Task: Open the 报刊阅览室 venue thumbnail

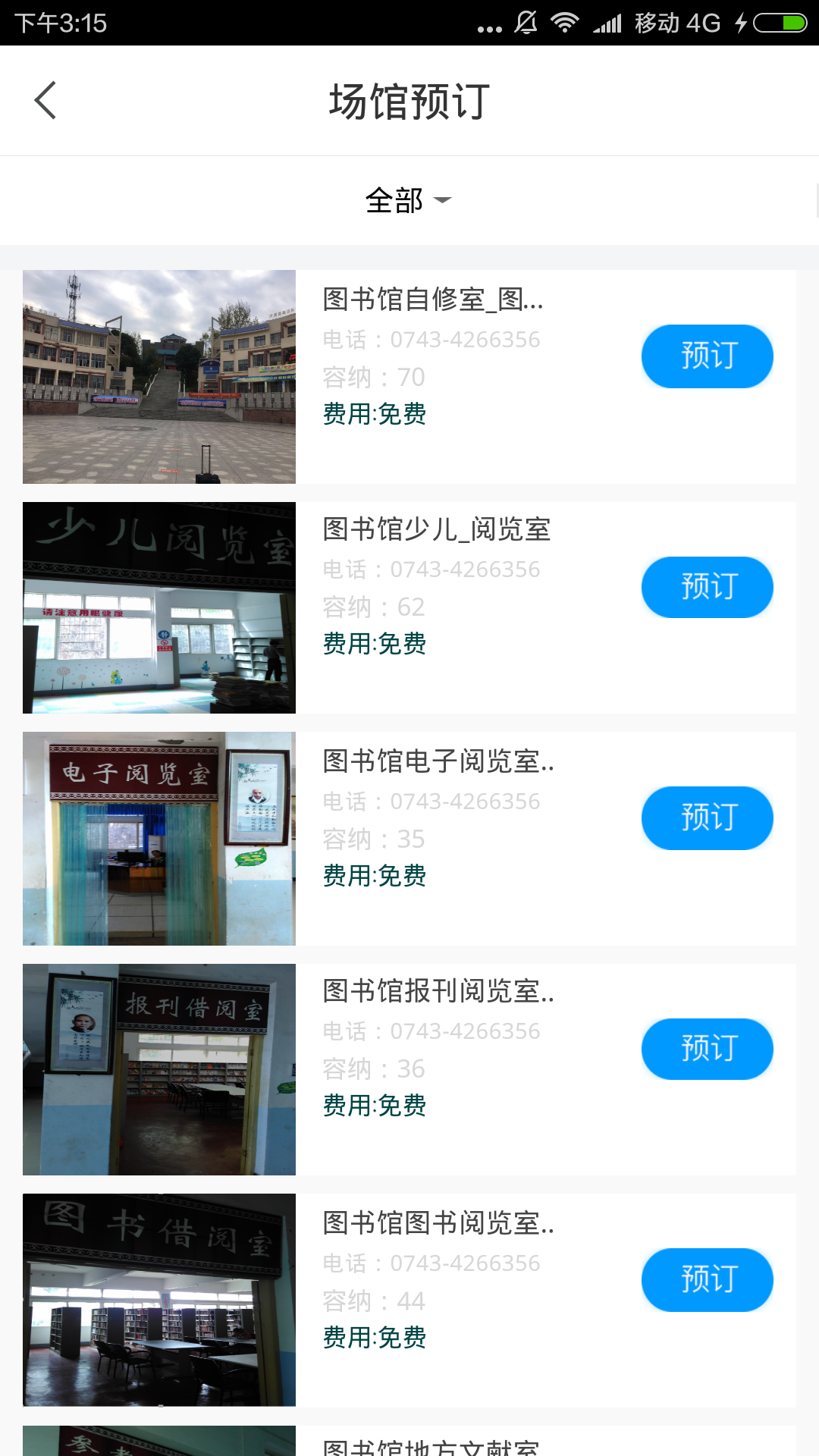Action: pyautogui.click(x=159, y=1069)
